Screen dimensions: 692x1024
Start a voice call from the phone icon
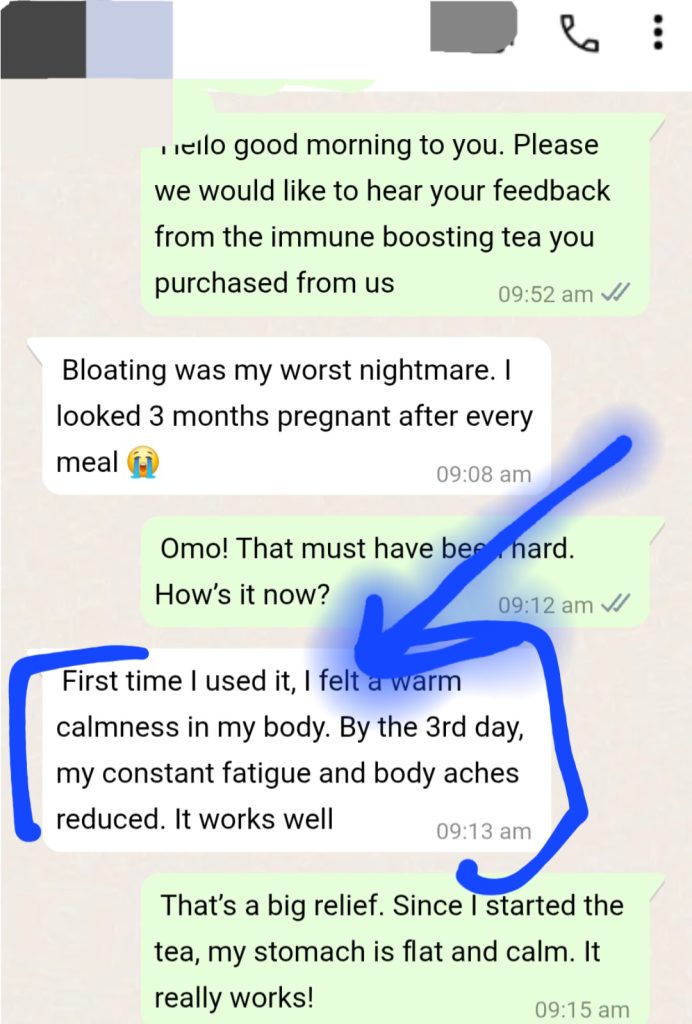pos(579,34)
